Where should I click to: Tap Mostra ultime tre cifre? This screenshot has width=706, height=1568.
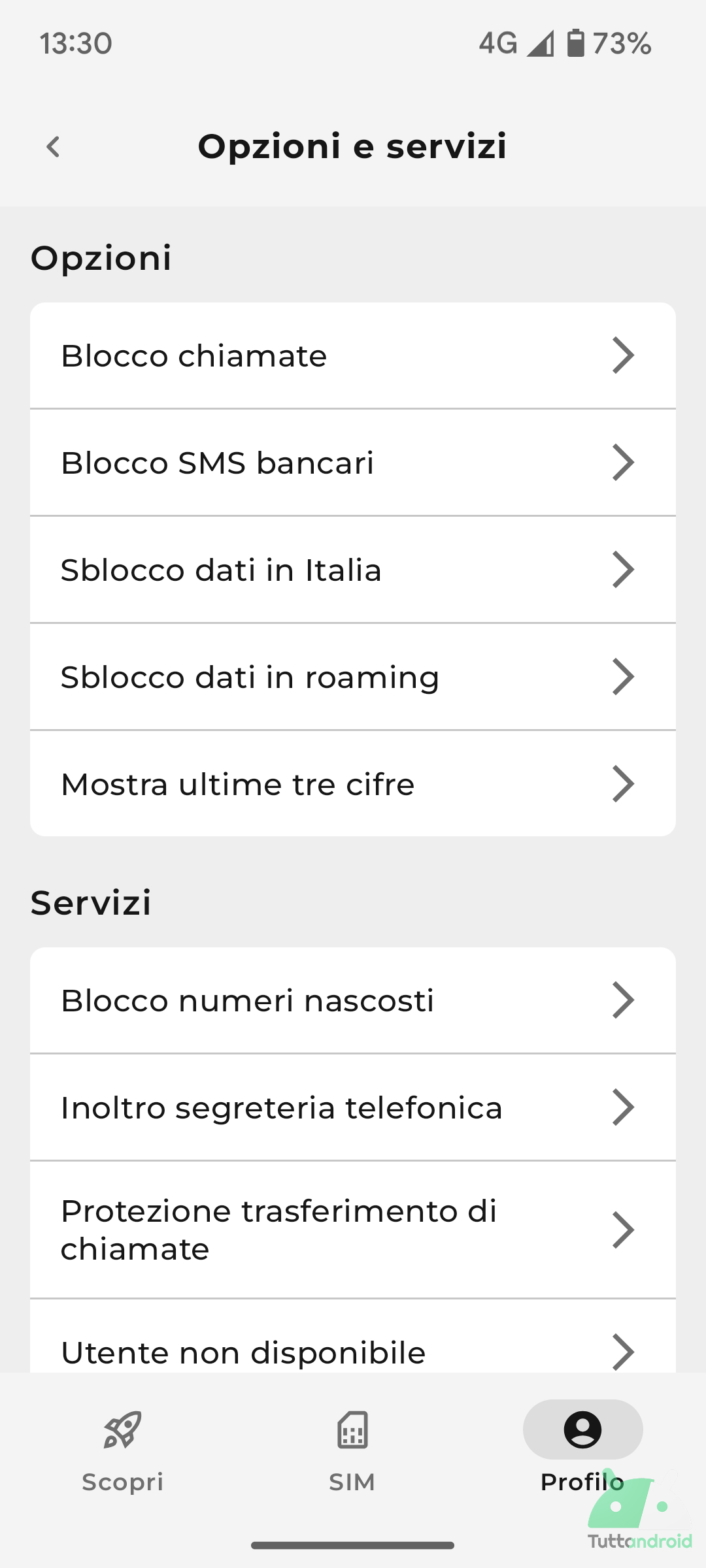[353, 784]
